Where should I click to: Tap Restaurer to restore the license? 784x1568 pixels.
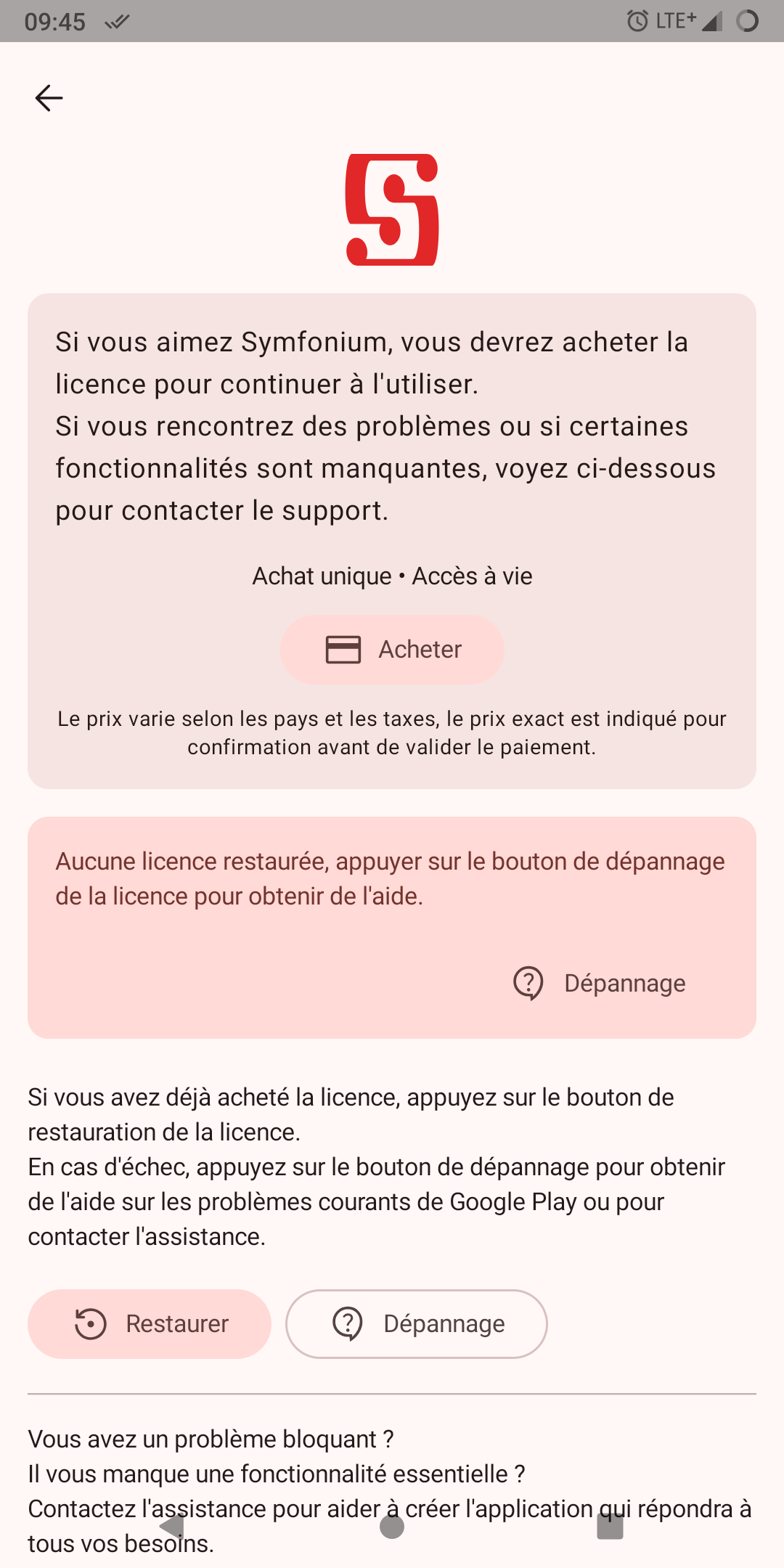pyautogui.click(x=150, y=1324)
